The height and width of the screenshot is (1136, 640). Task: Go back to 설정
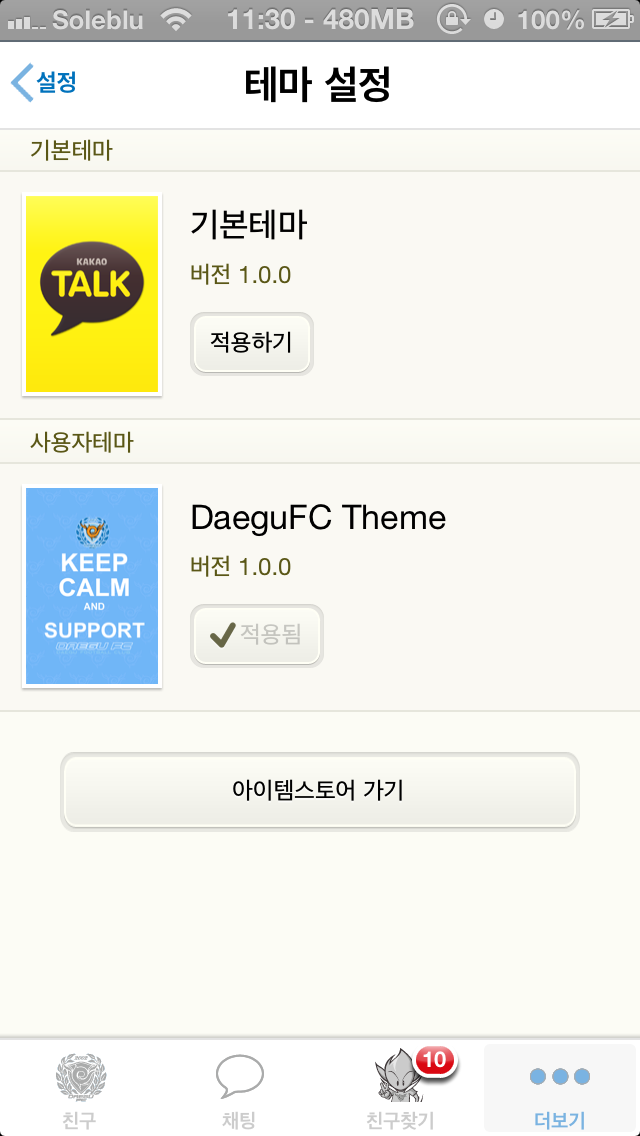(x=44, y=82)
